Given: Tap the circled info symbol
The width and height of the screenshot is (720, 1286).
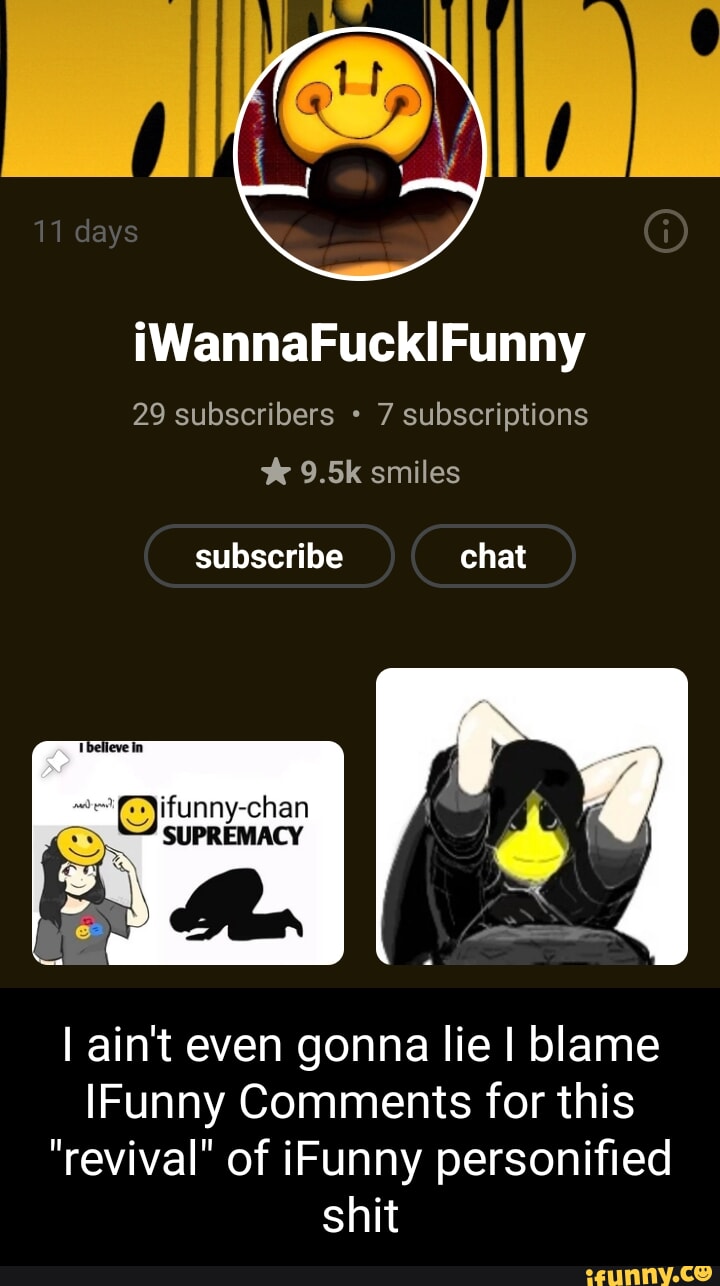Looking at the screenshot, I should pos(665,231).
